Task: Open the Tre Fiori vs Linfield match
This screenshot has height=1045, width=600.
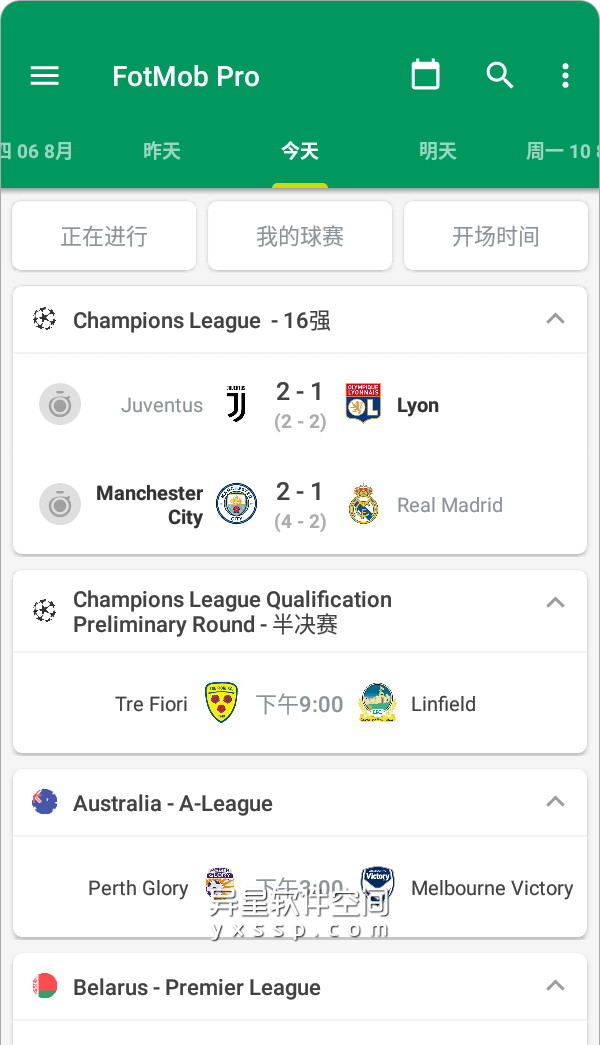Action: 300,704
